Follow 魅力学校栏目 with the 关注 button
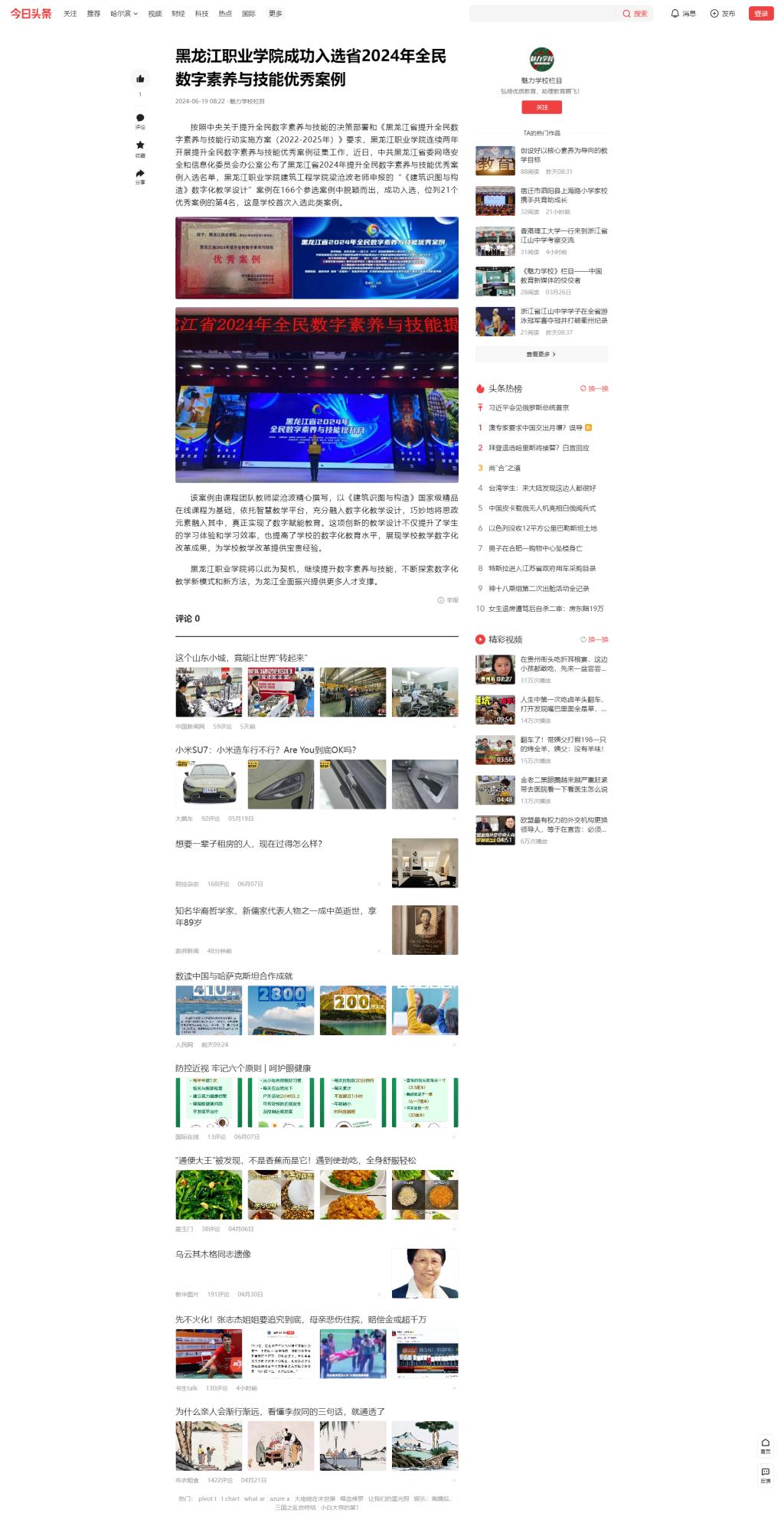The image size is (784, 1513). 541,107
